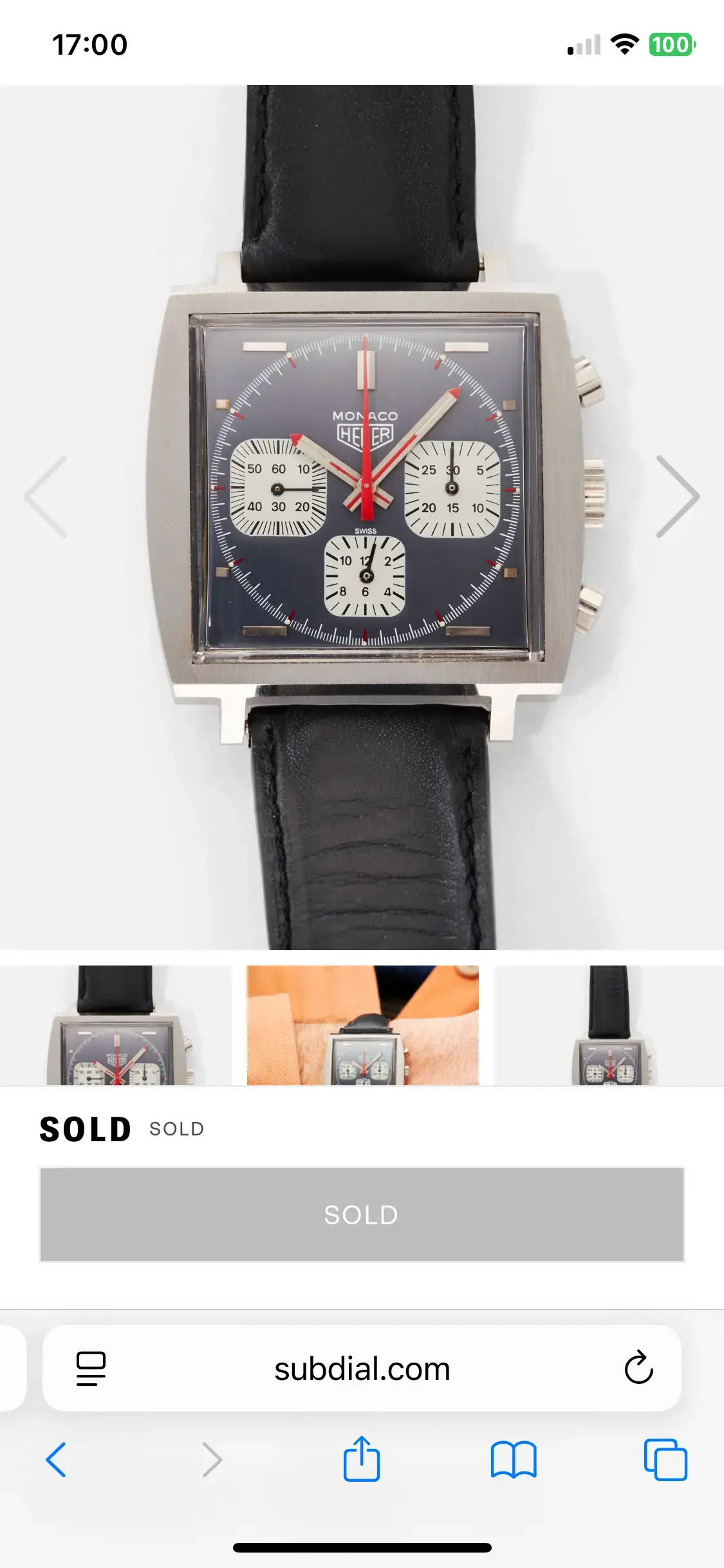
Task: View all open tabs
Action: coord(665,1459)
